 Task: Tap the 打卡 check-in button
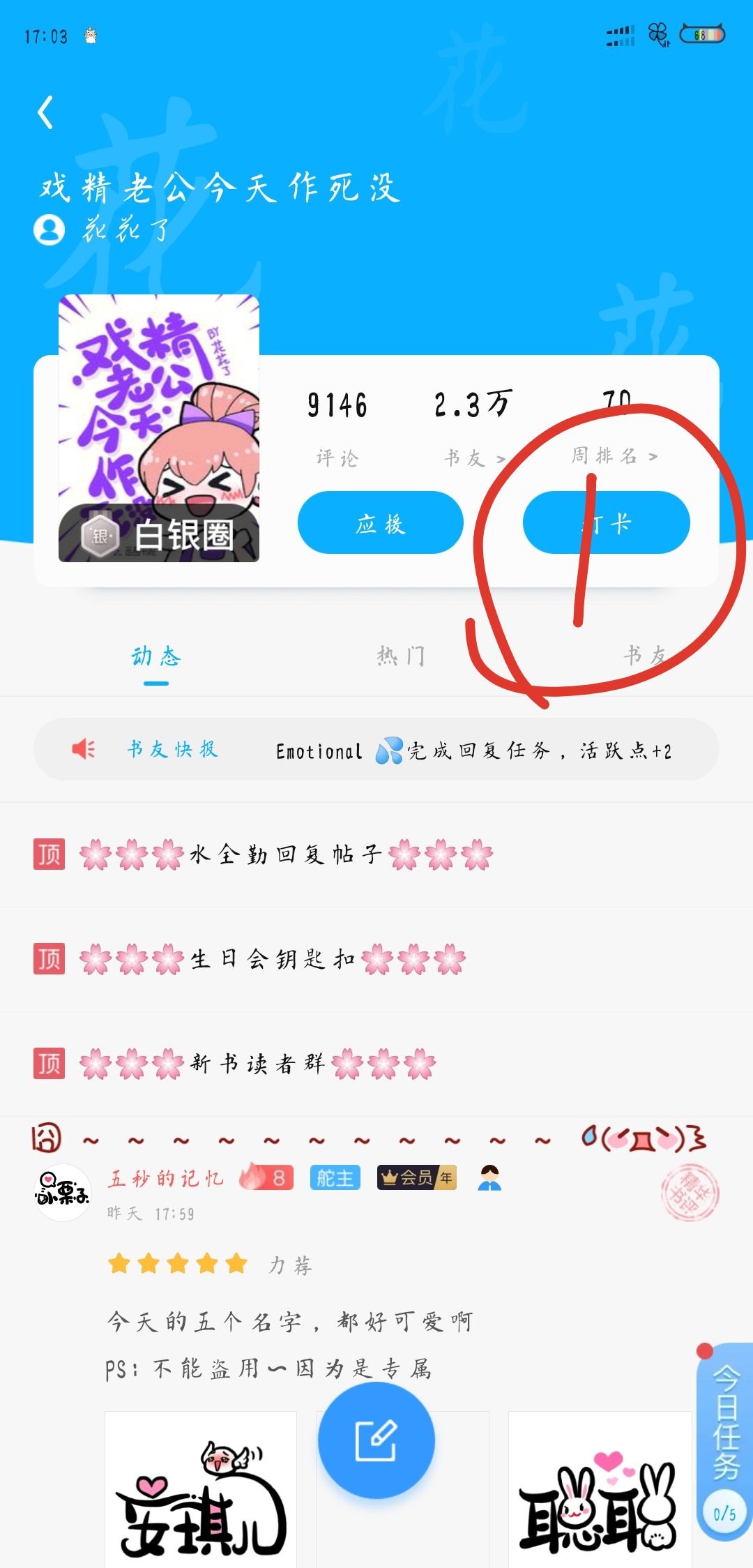[x=606, y=523]
